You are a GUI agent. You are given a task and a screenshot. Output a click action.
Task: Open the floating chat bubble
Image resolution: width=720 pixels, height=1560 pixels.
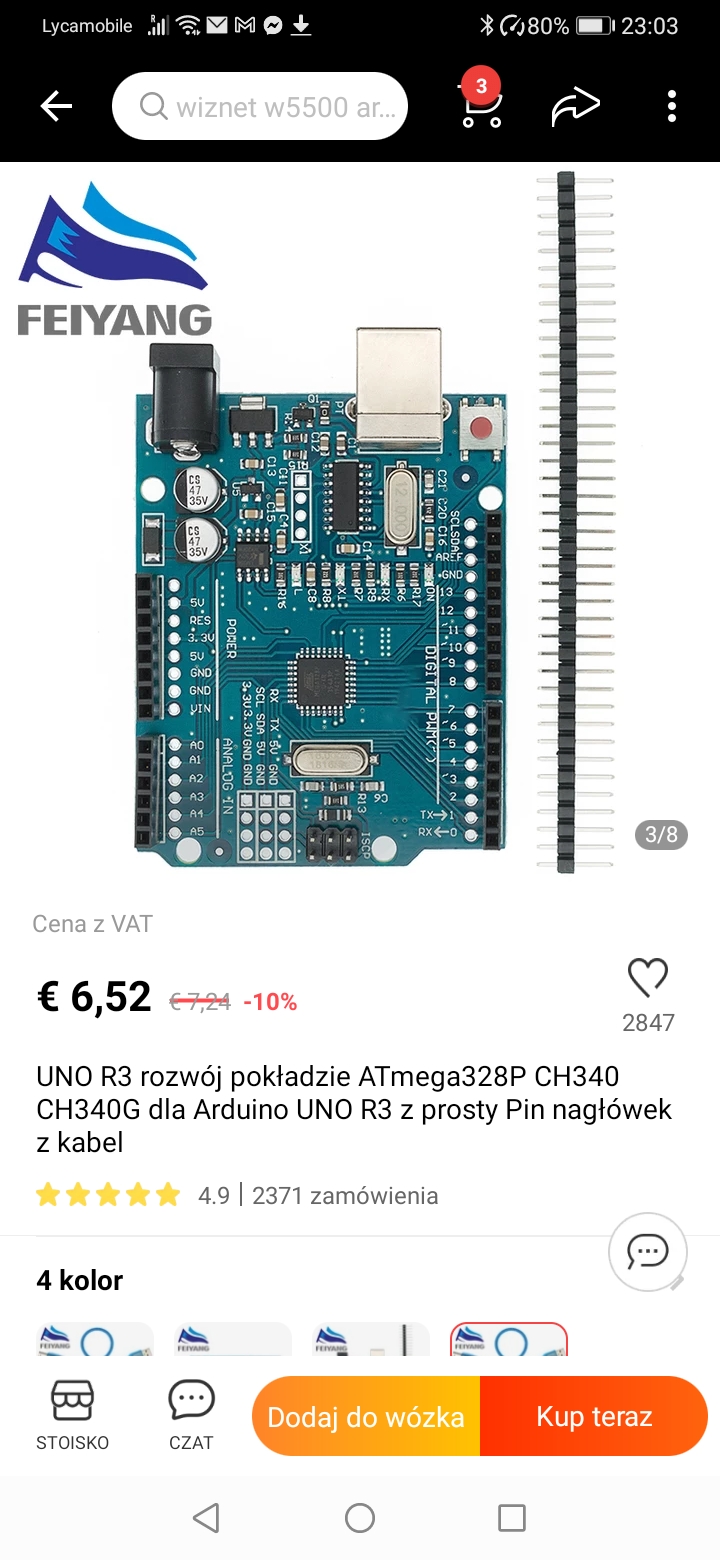tap(648, 1251)
